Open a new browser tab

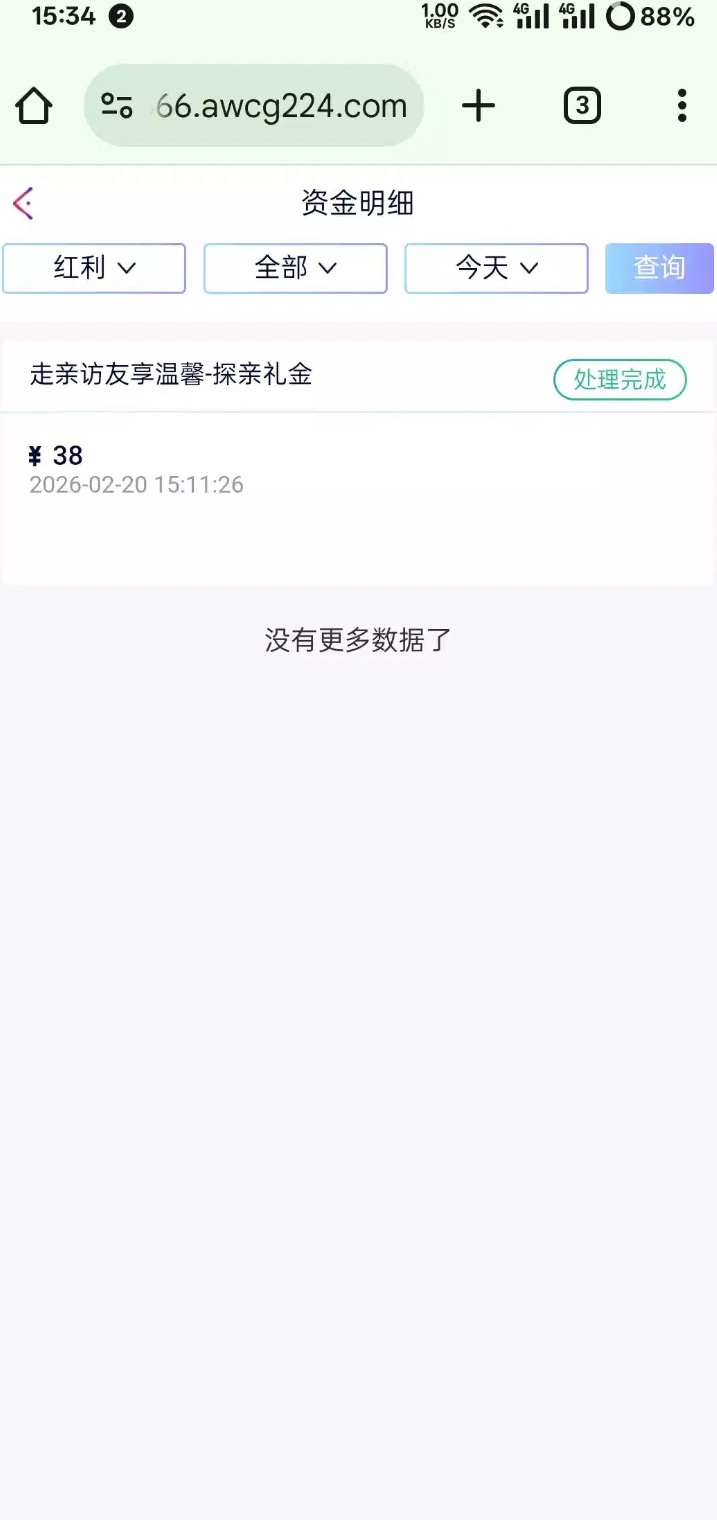(478, 105)
